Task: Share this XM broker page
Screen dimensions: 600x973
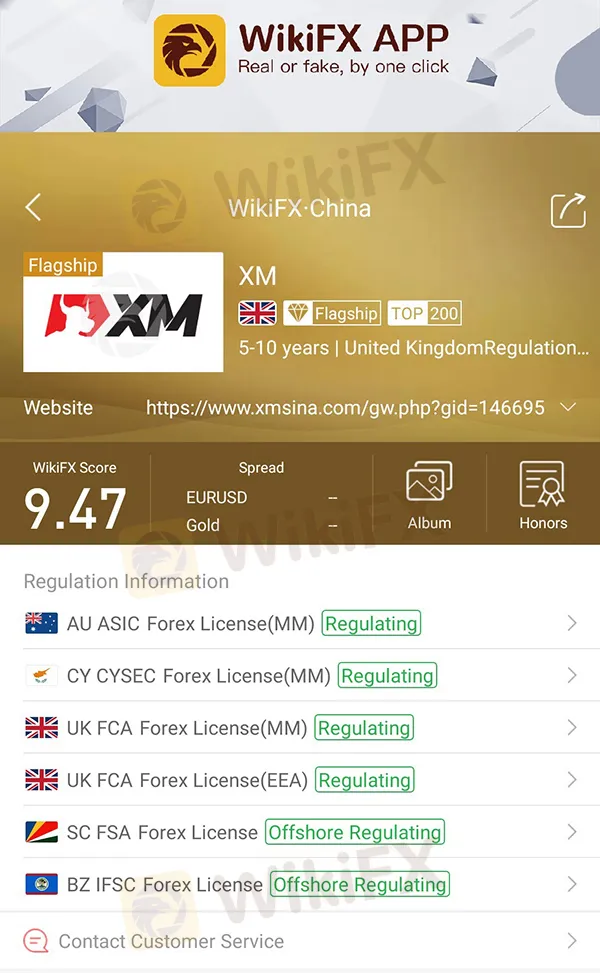Action: click(567, 209)
